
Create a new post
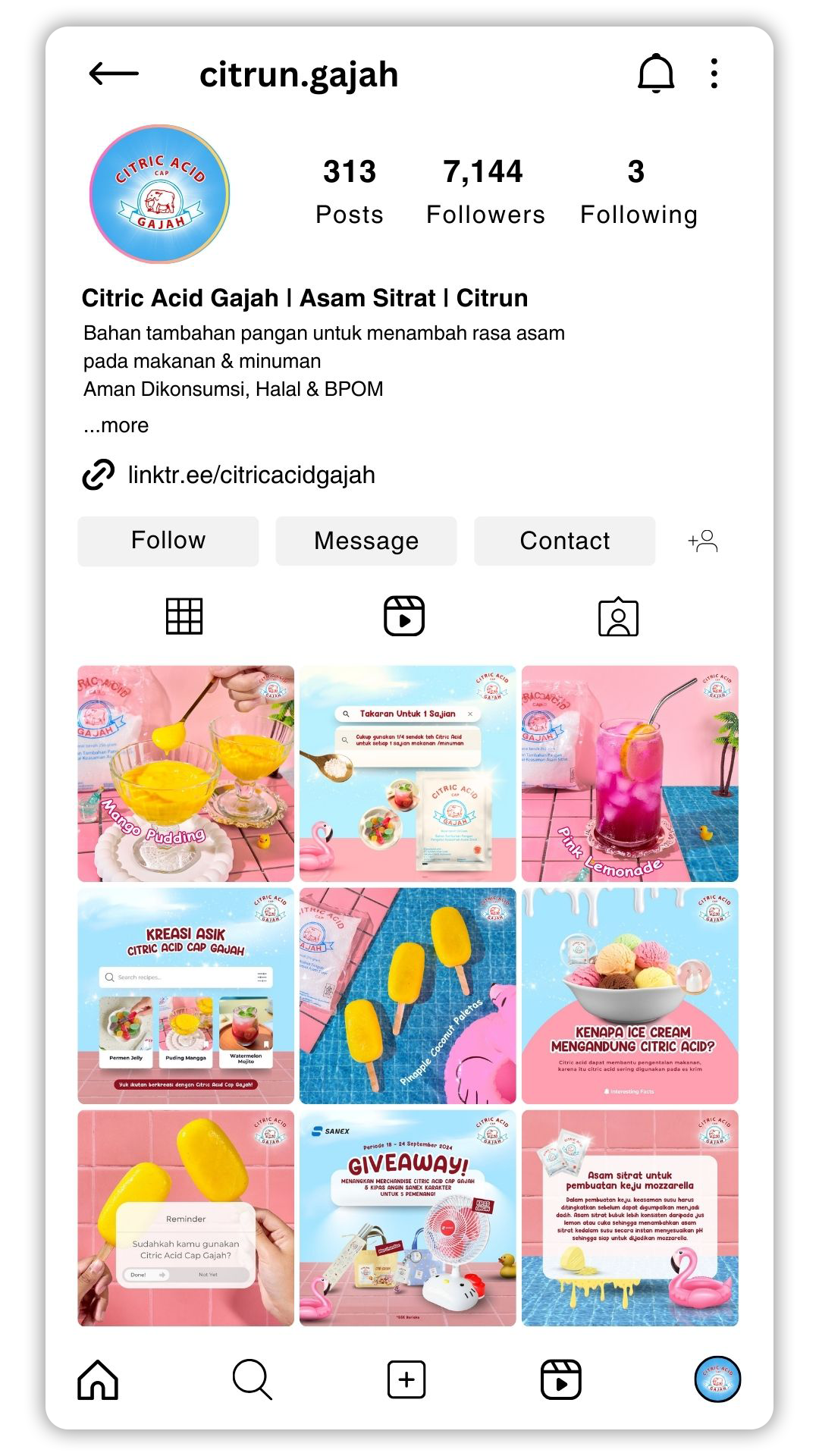tap(406, 1379)
